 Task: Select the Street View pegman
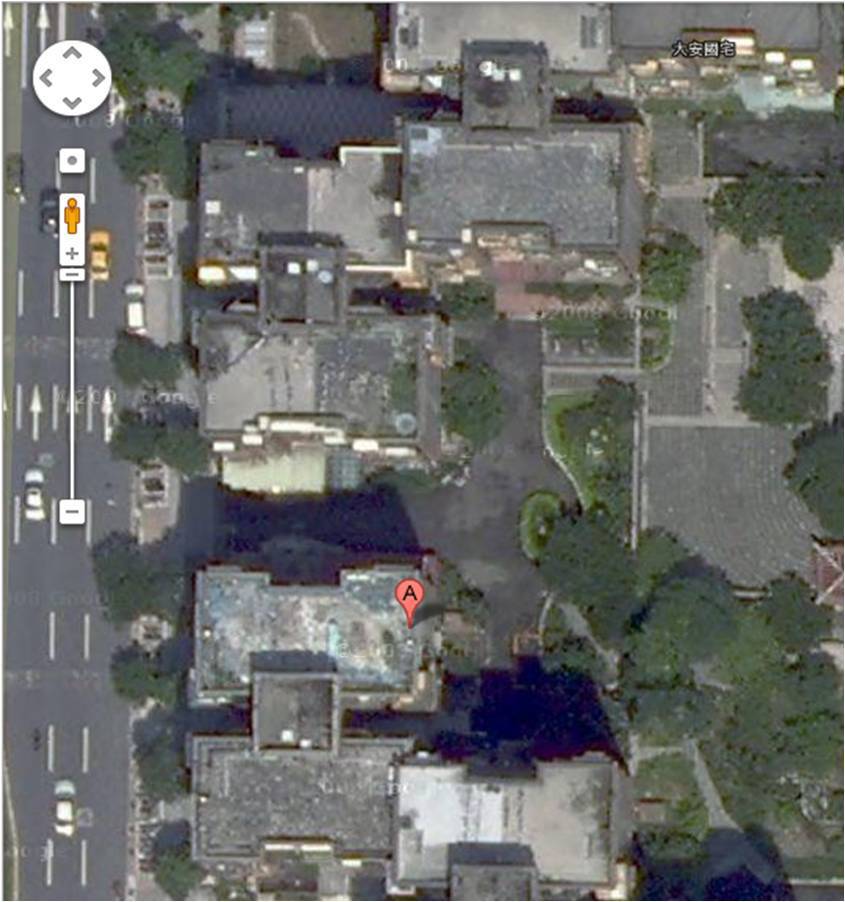coord(72,214)
